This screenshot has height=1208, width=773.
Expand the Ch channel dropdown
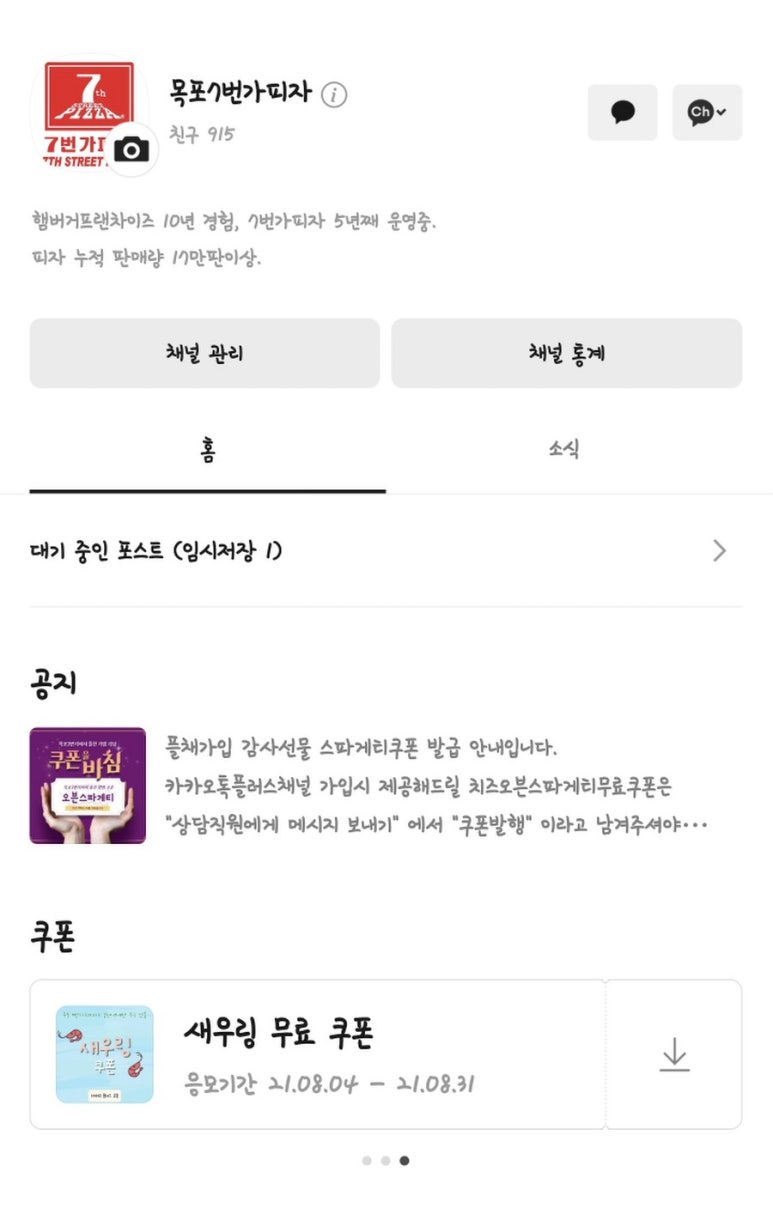click(x=707, y=112)
